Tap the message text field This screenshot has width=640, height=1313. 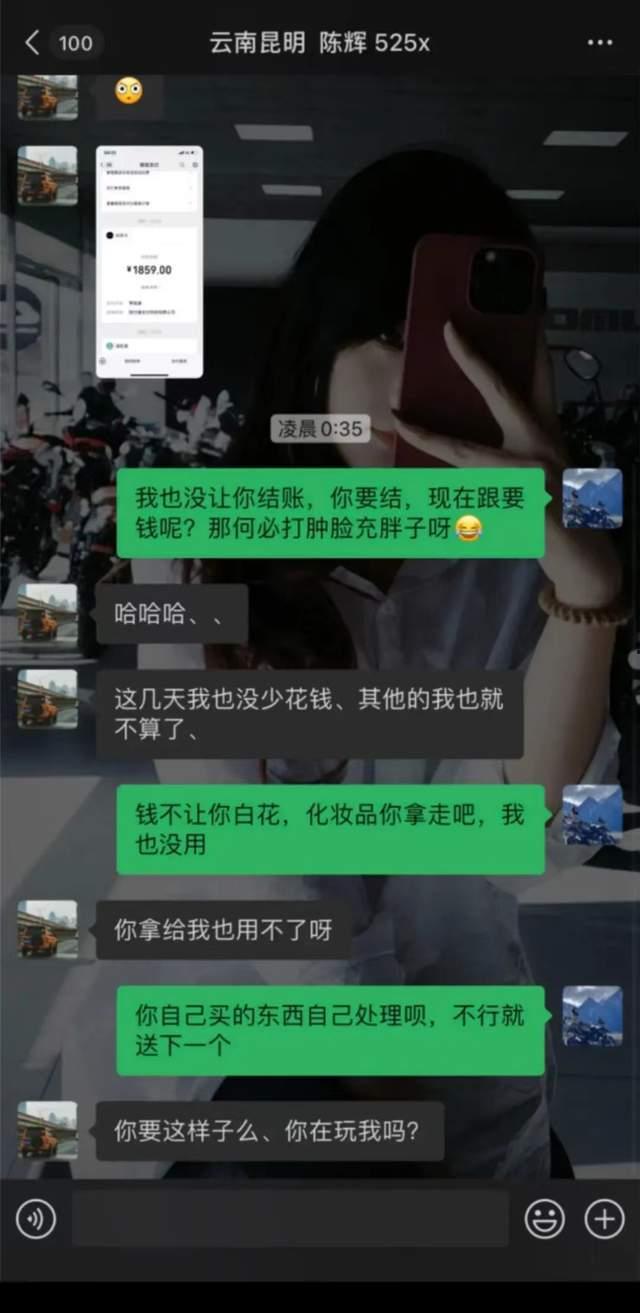[290, 1219]
